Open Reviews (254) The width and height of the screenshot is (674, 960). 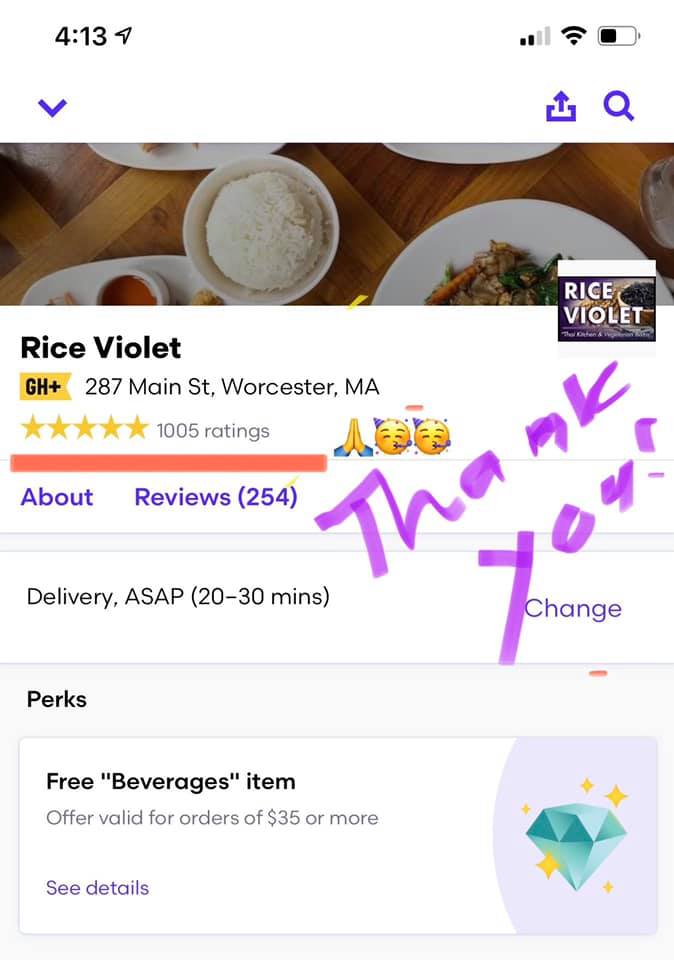[x=215, y=497]
